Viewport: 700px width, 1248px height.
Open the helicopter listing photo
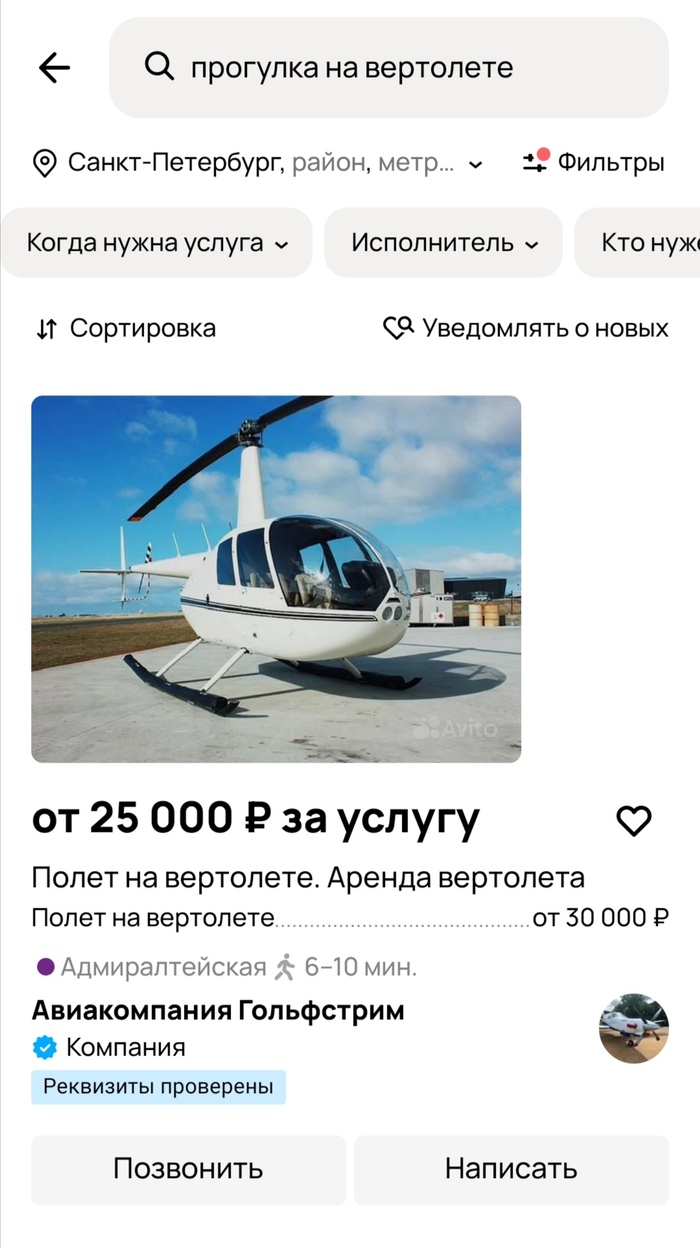pyautogui.click(x=276, y=579)
